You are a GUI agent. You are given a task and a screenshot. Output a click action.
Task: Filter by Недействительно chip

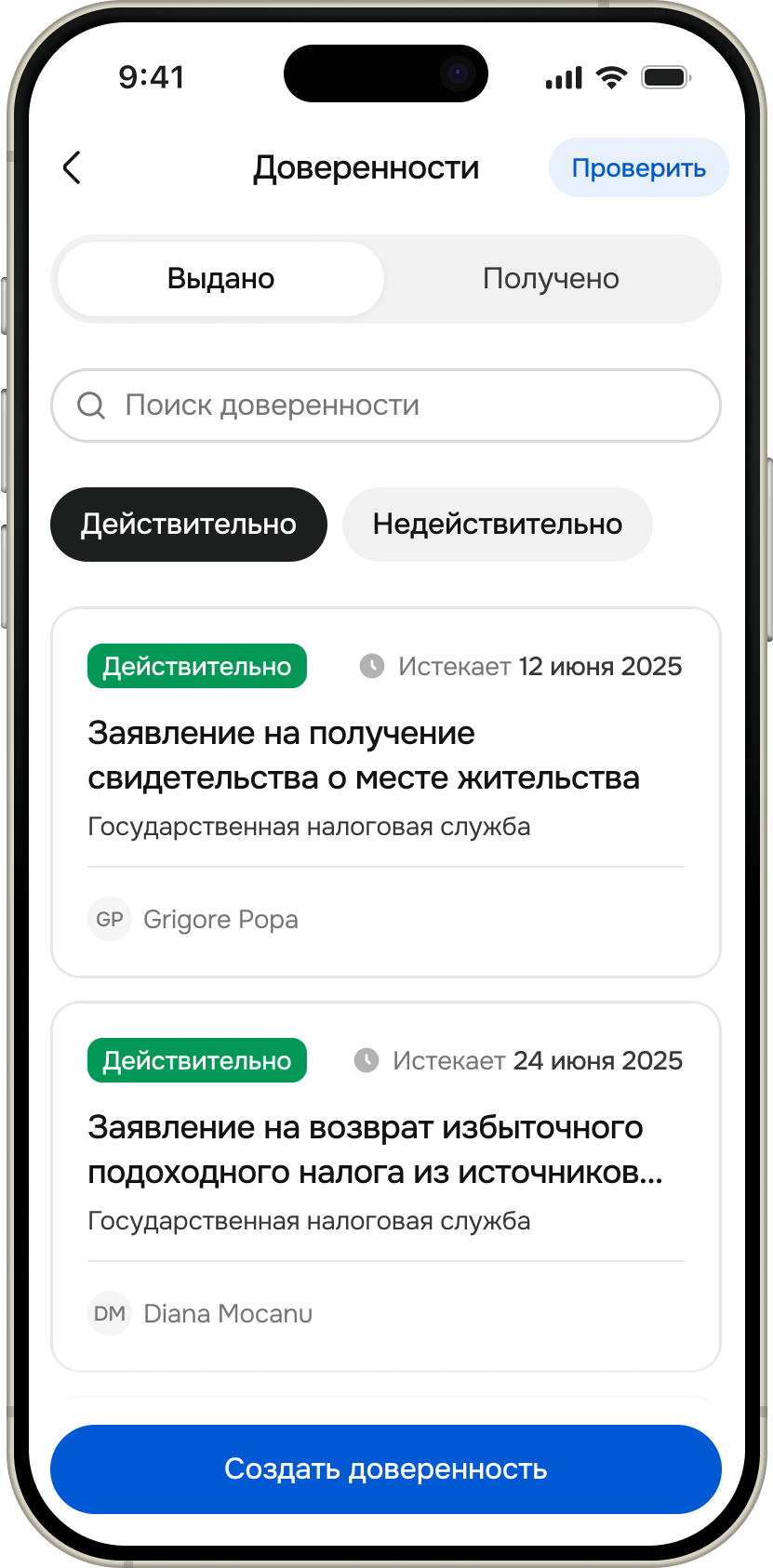497,525
